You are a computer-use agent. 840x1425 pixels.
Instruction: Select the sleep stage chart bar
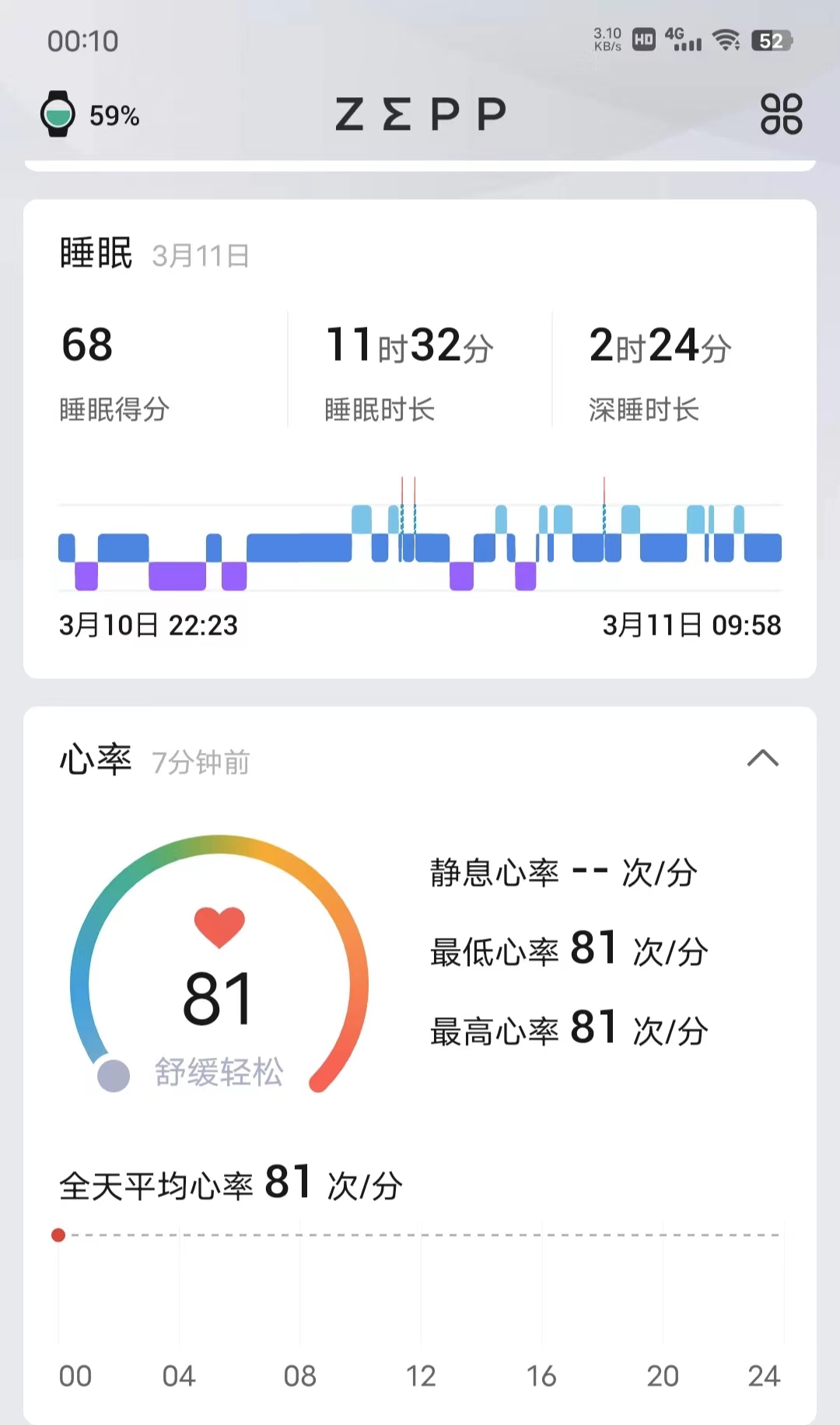(x=420, y=544)
